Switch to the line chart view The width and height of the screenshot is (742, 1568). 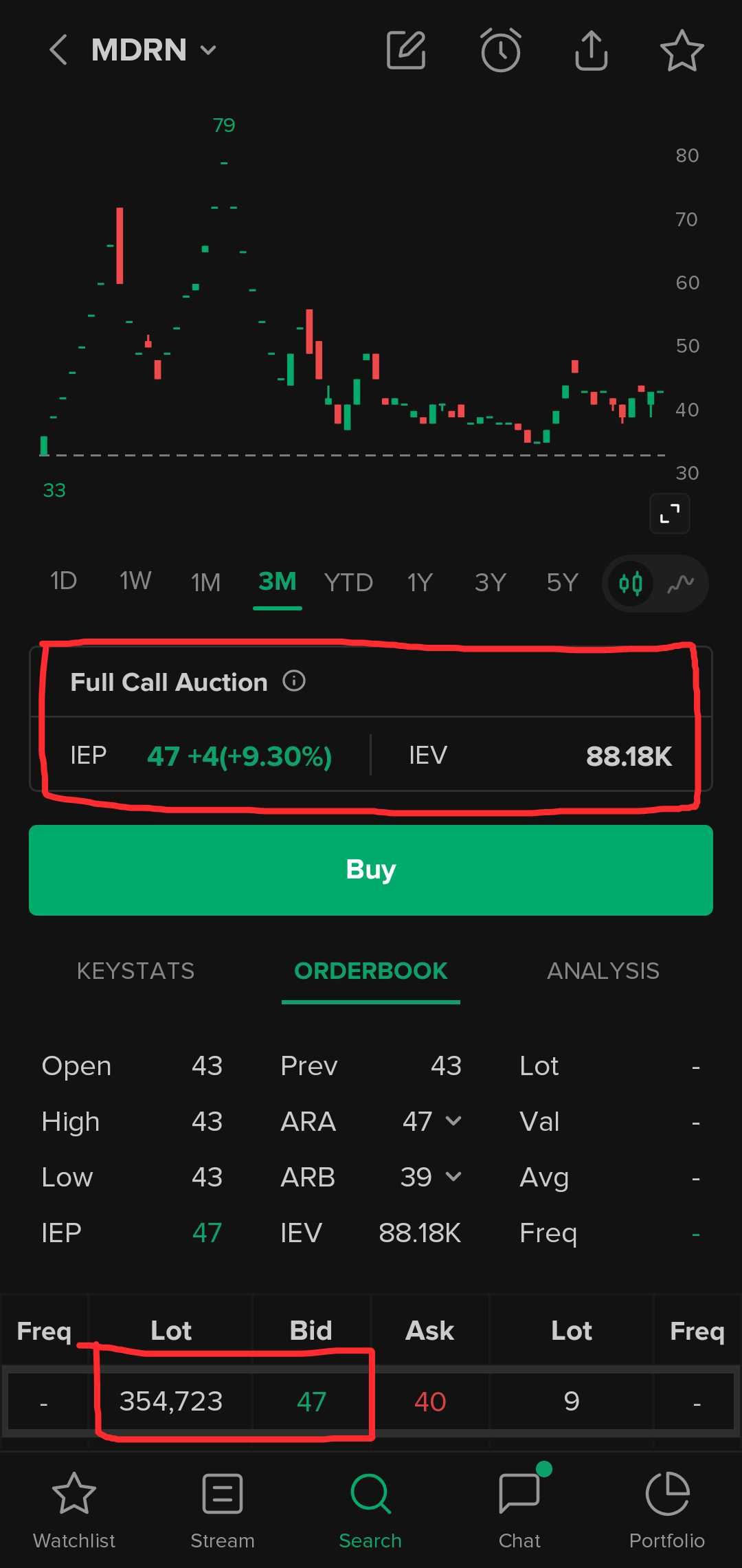[681, 584]
